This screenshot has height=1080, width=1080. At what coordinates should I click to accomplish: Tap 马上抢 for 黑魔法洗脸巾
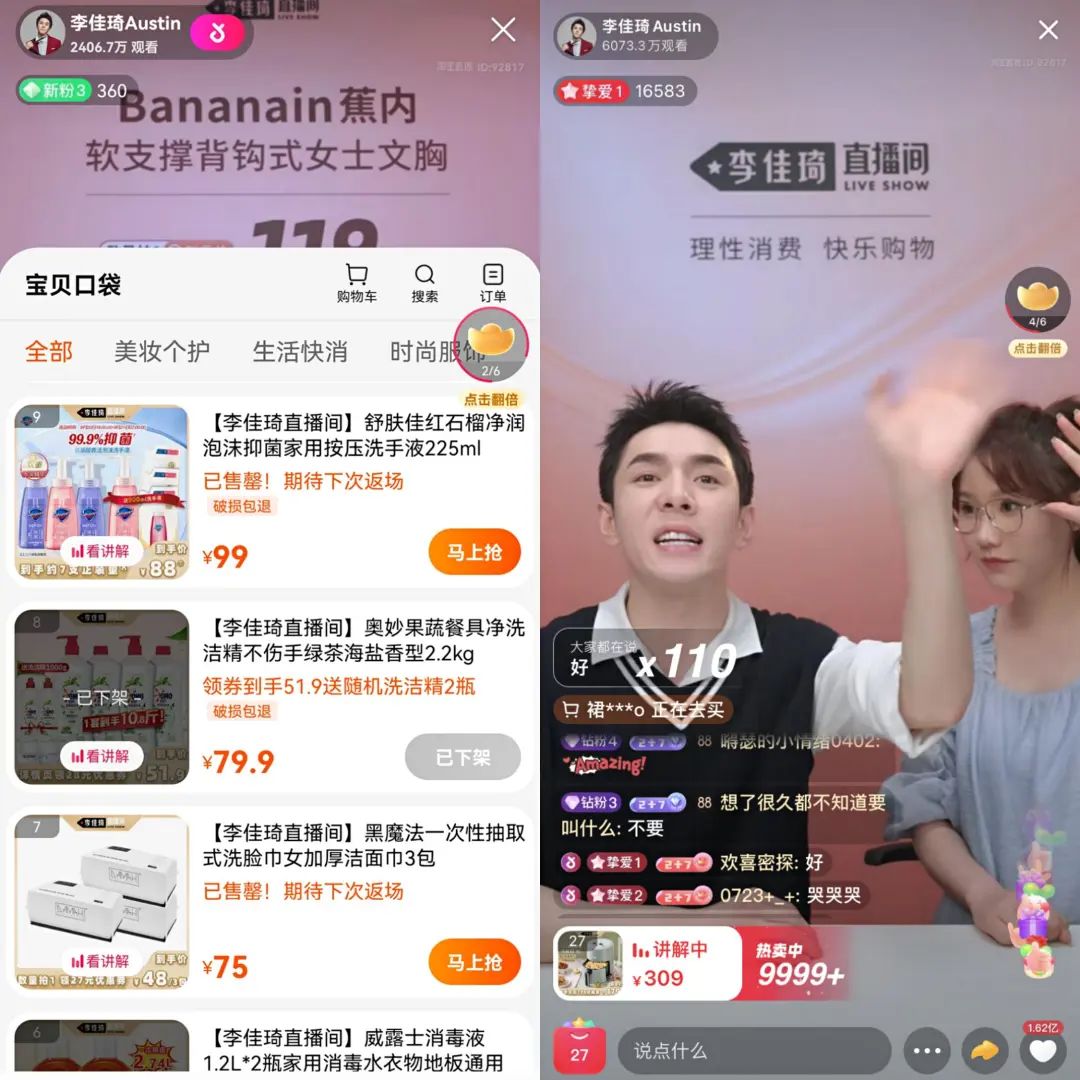(x=475, y=962)
